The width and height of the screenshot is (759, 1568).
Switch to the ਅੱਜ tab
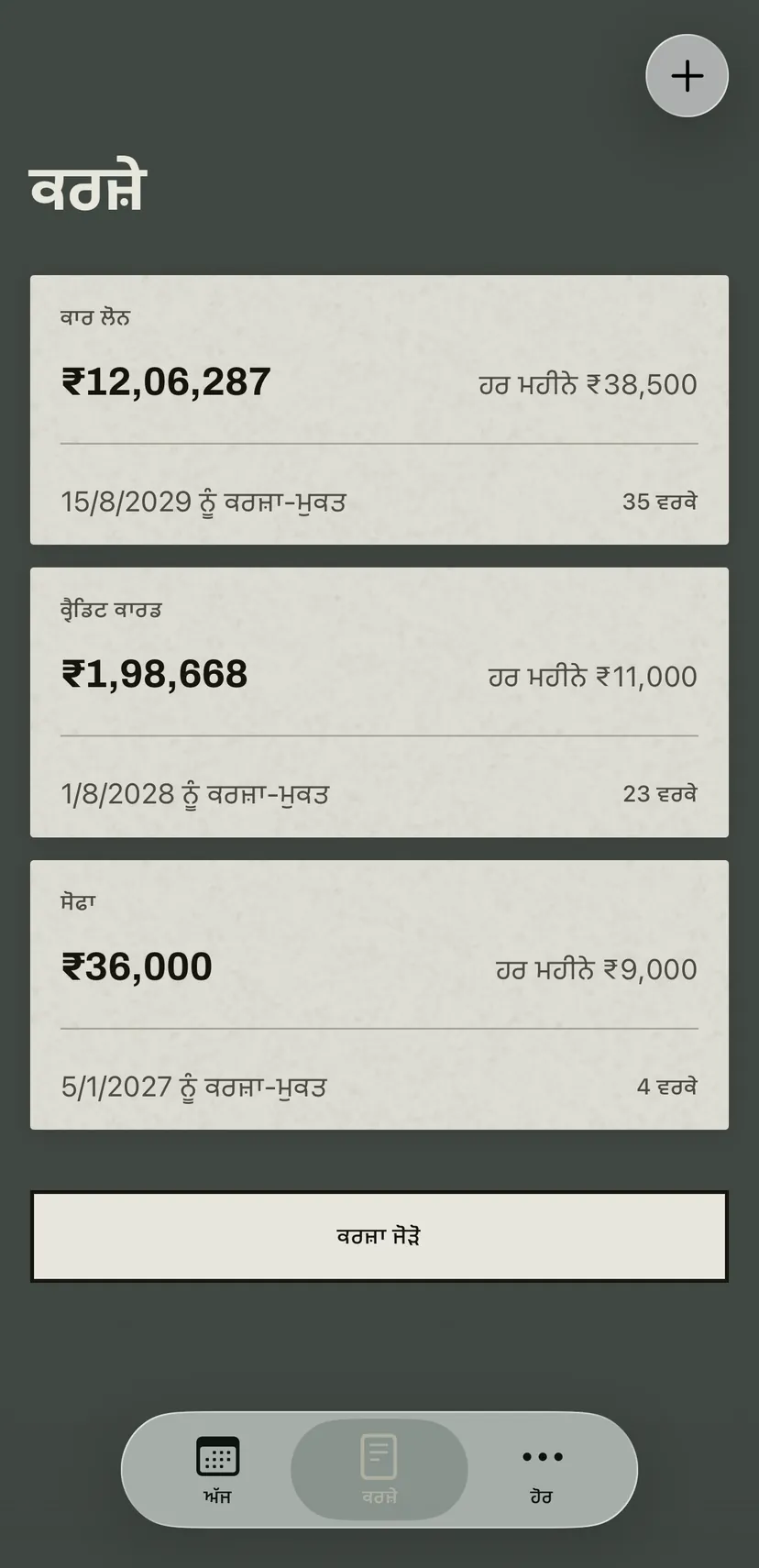coord(217,1470)
